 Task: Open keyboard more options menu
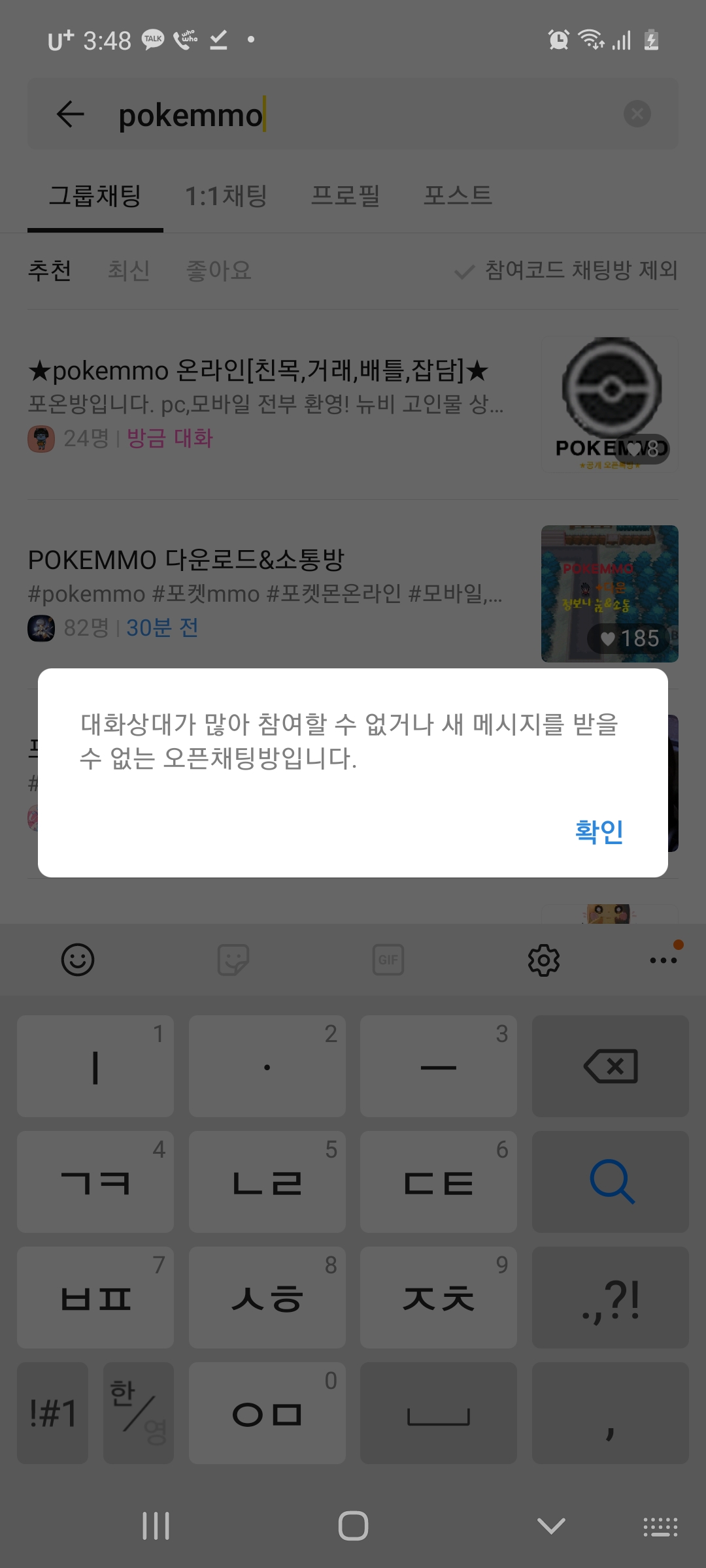tap(663, 960)
